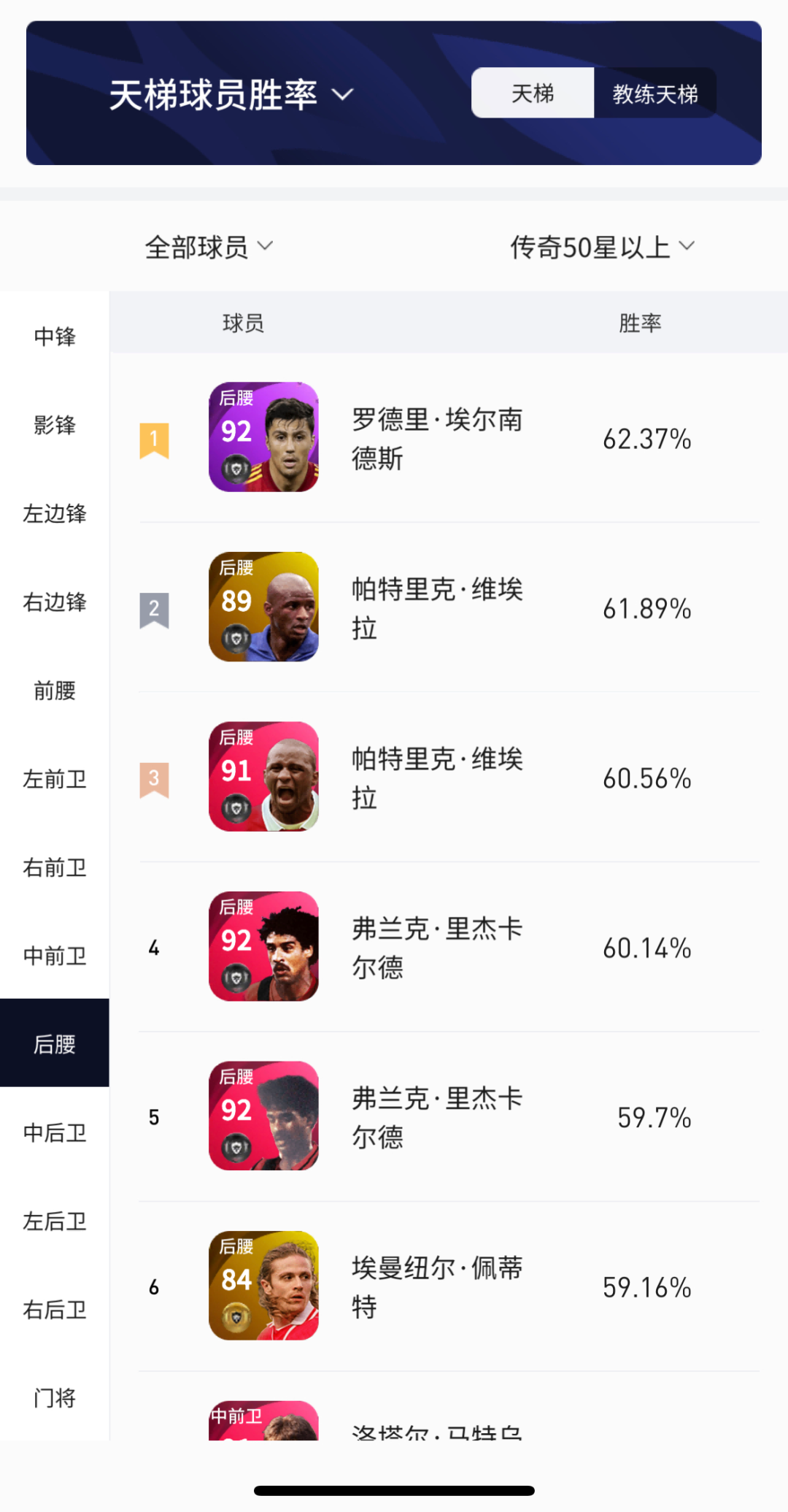Image resolution: width=788 pixels, height=1512 pixels.
Task: Select the 天梯 segment
Action: [533, 93]
